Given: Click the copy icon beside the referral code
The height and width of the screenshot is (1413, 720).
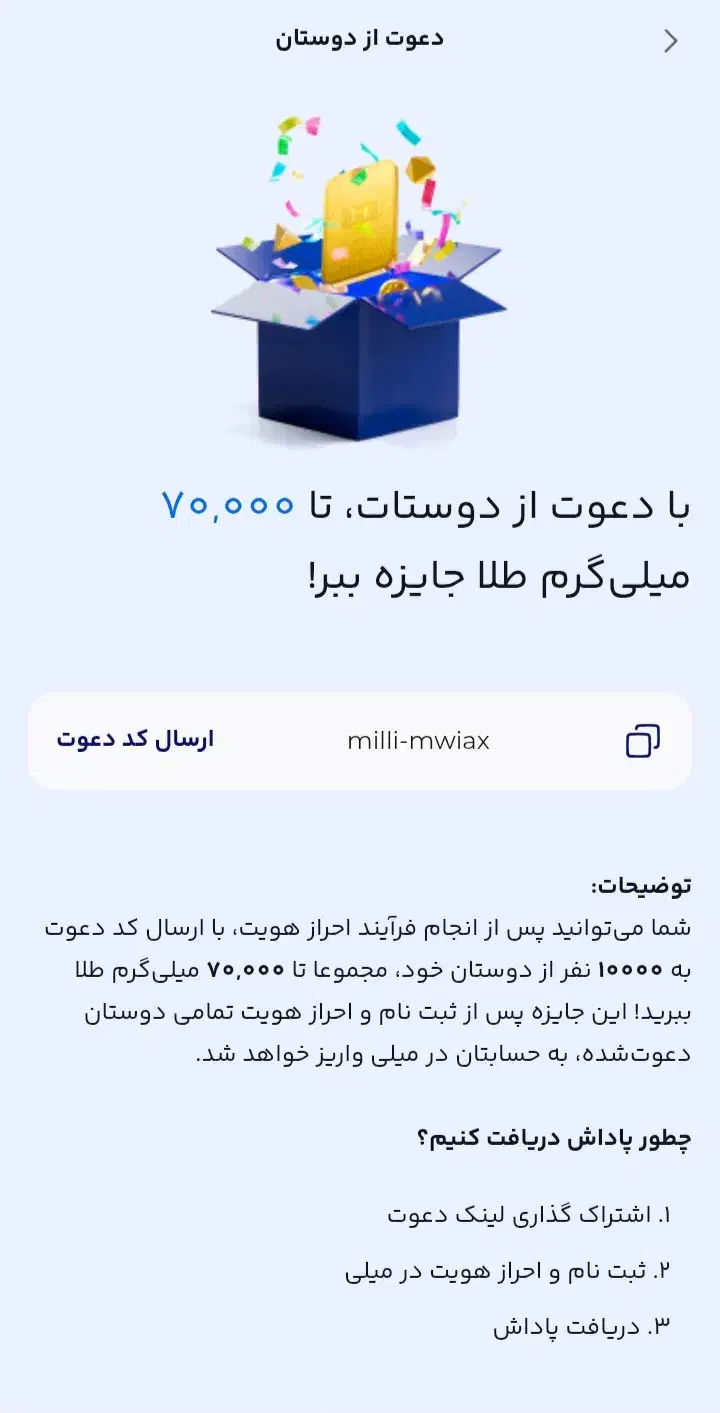Looking at the screenshot, I should 644,740.
